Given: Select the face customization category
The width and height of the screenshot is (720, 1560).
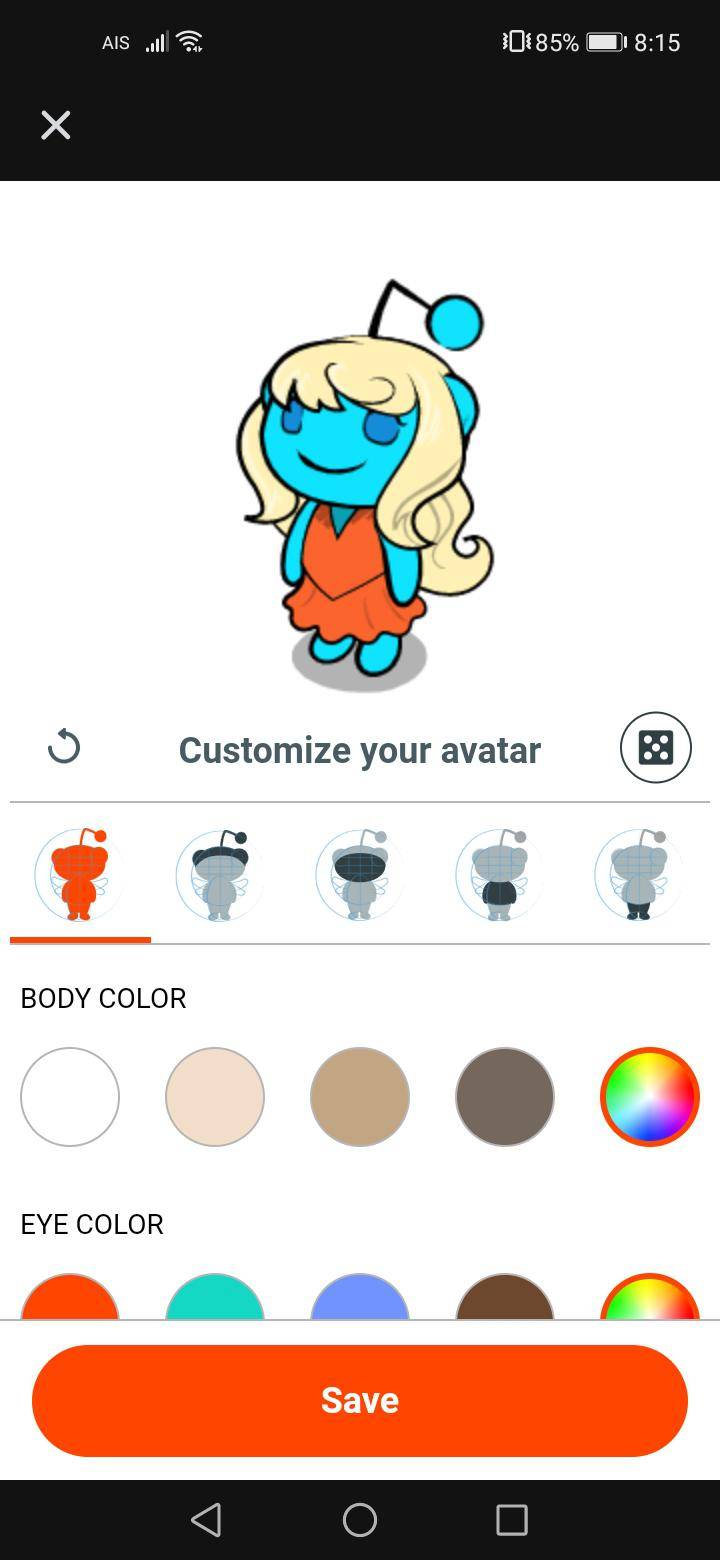Looking at the screenshot, I should click(359, 875).
